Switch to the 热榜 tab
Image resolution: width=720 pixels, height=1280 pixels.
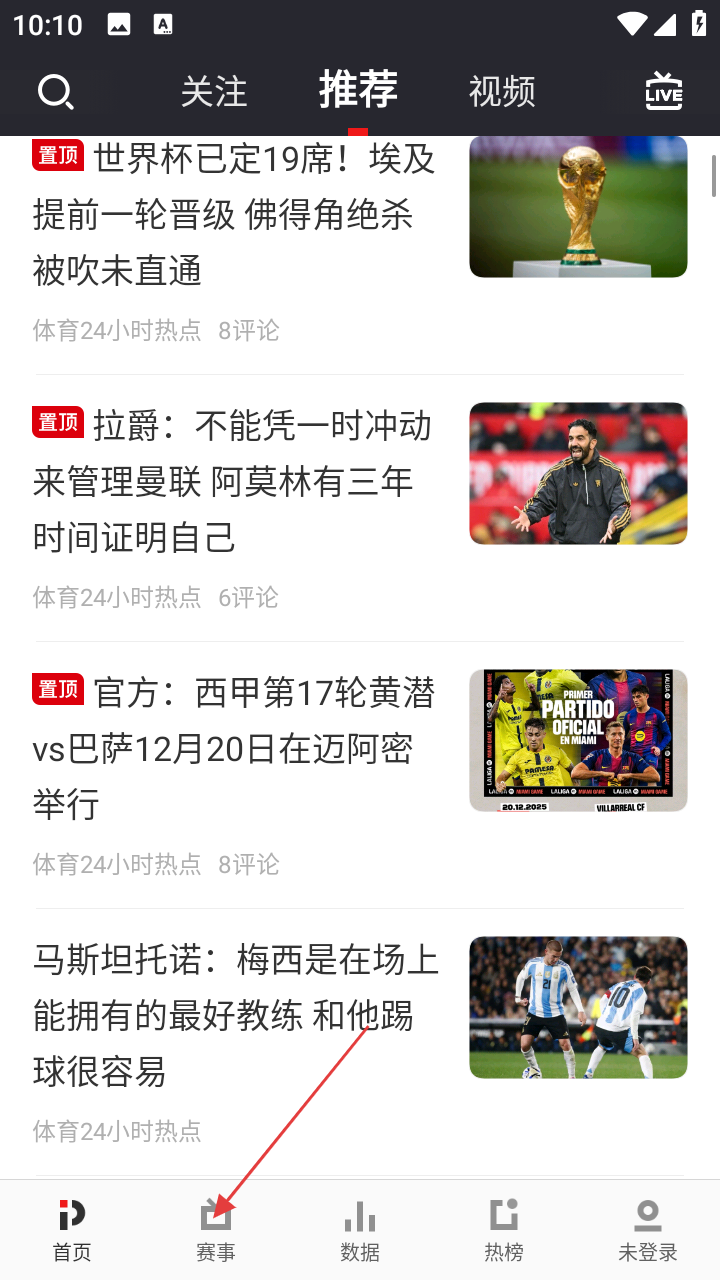504,1230
